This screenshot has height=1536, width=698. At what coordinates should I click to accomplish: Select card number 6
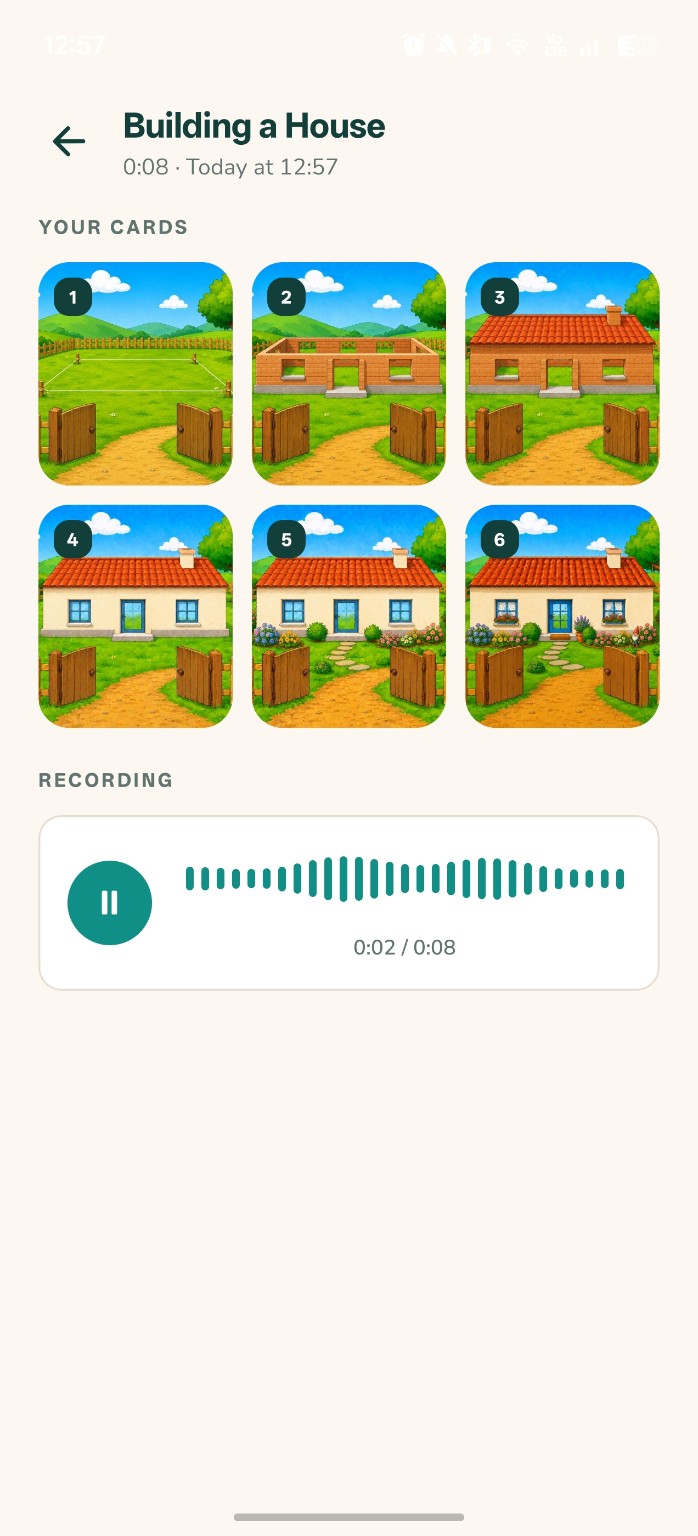pyautogui.click(x=563, y=616)
